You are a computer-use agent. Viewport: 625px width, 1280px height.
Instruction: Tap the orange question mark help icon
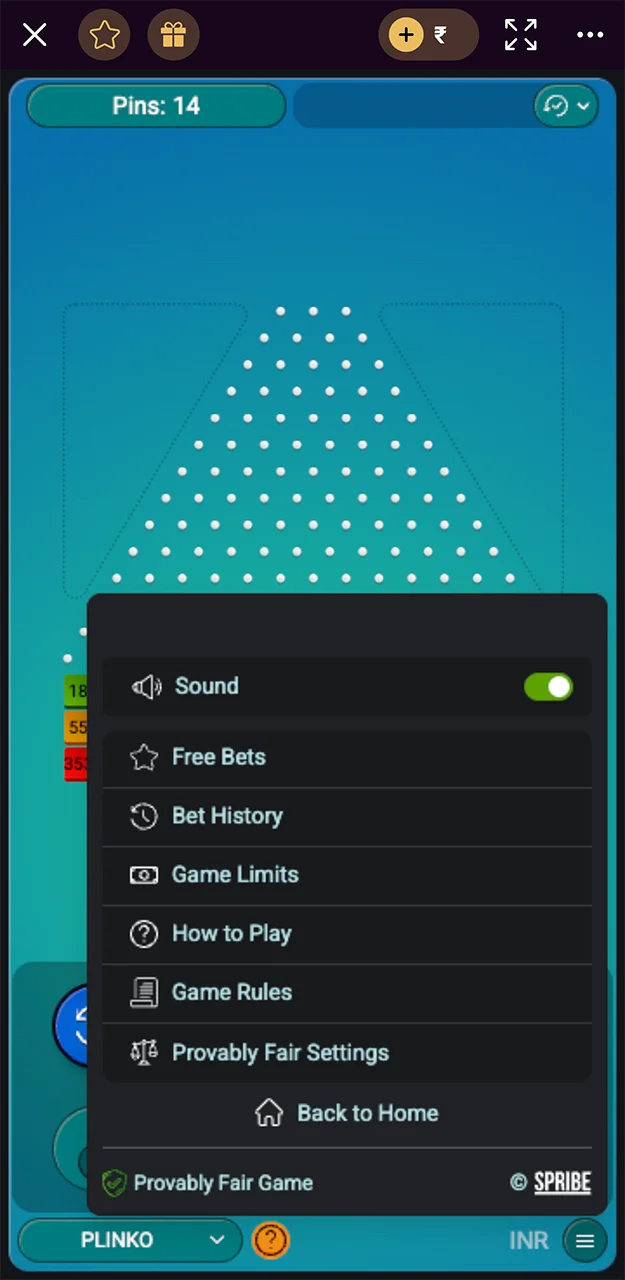[270, 1241]
